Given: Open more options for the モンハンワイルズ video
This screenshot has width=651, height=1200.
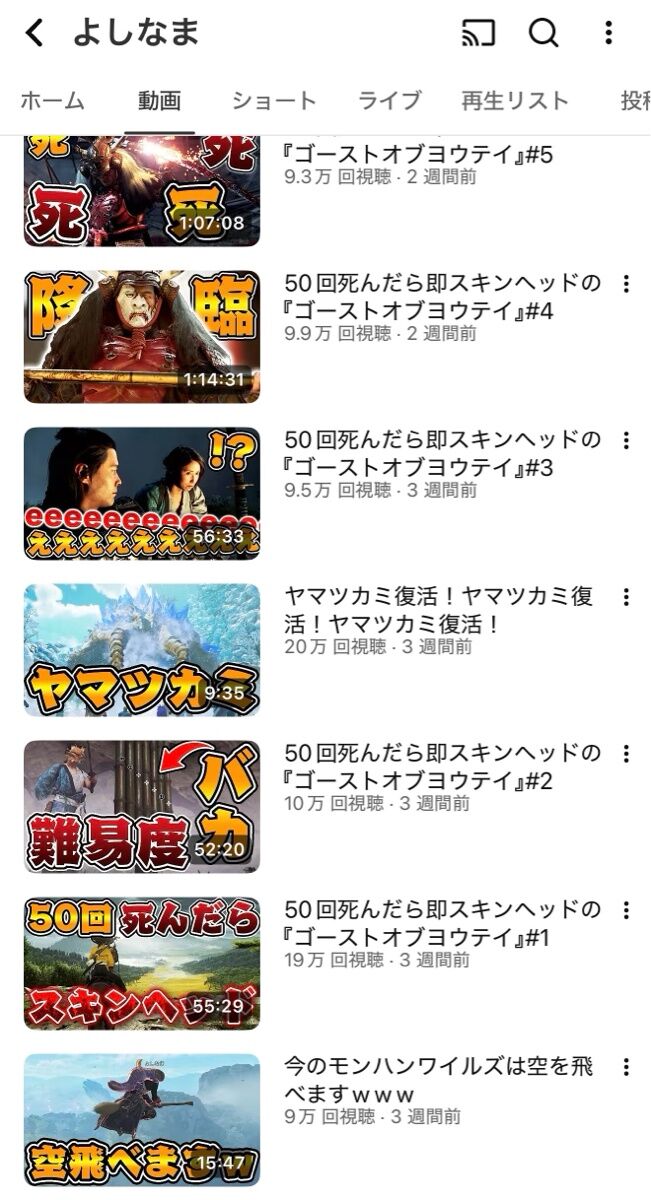Looking at the screenshot, I should coord(626,1067).
